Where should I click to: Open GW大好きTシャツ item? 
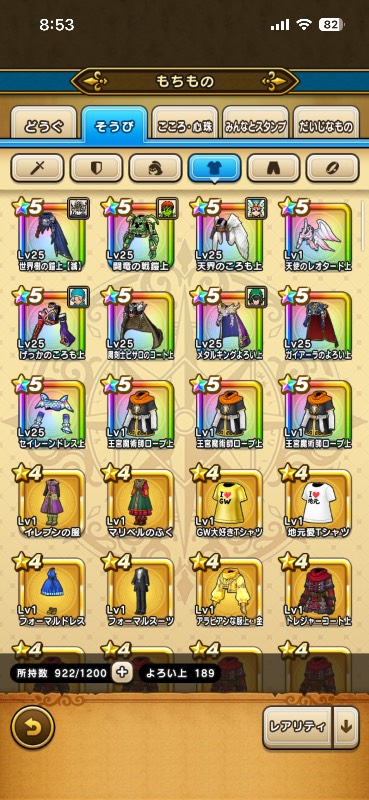coord(228,501)
